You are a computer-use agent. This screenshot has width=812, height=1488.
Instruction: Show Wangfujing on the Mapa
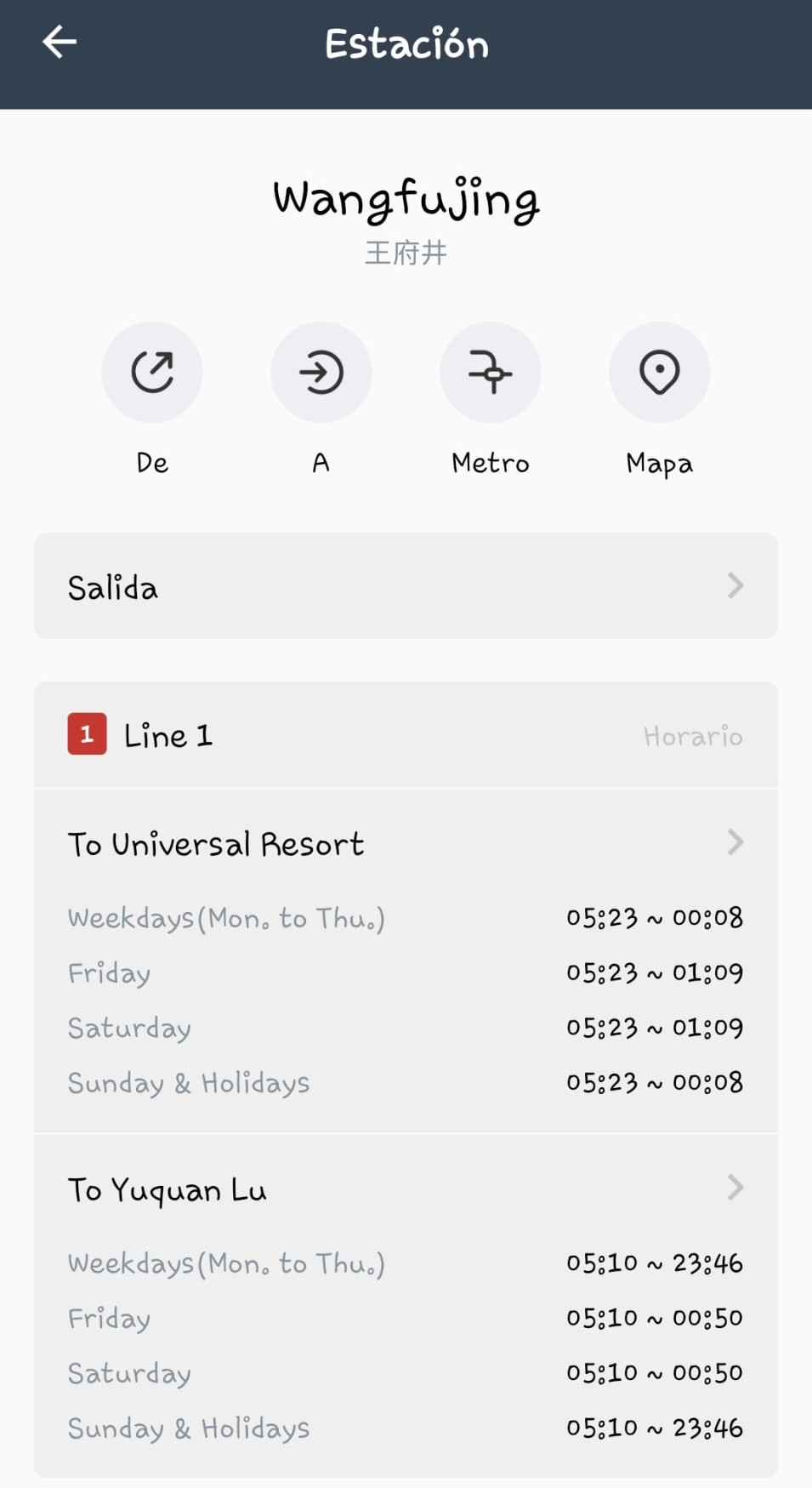[659, 373]
